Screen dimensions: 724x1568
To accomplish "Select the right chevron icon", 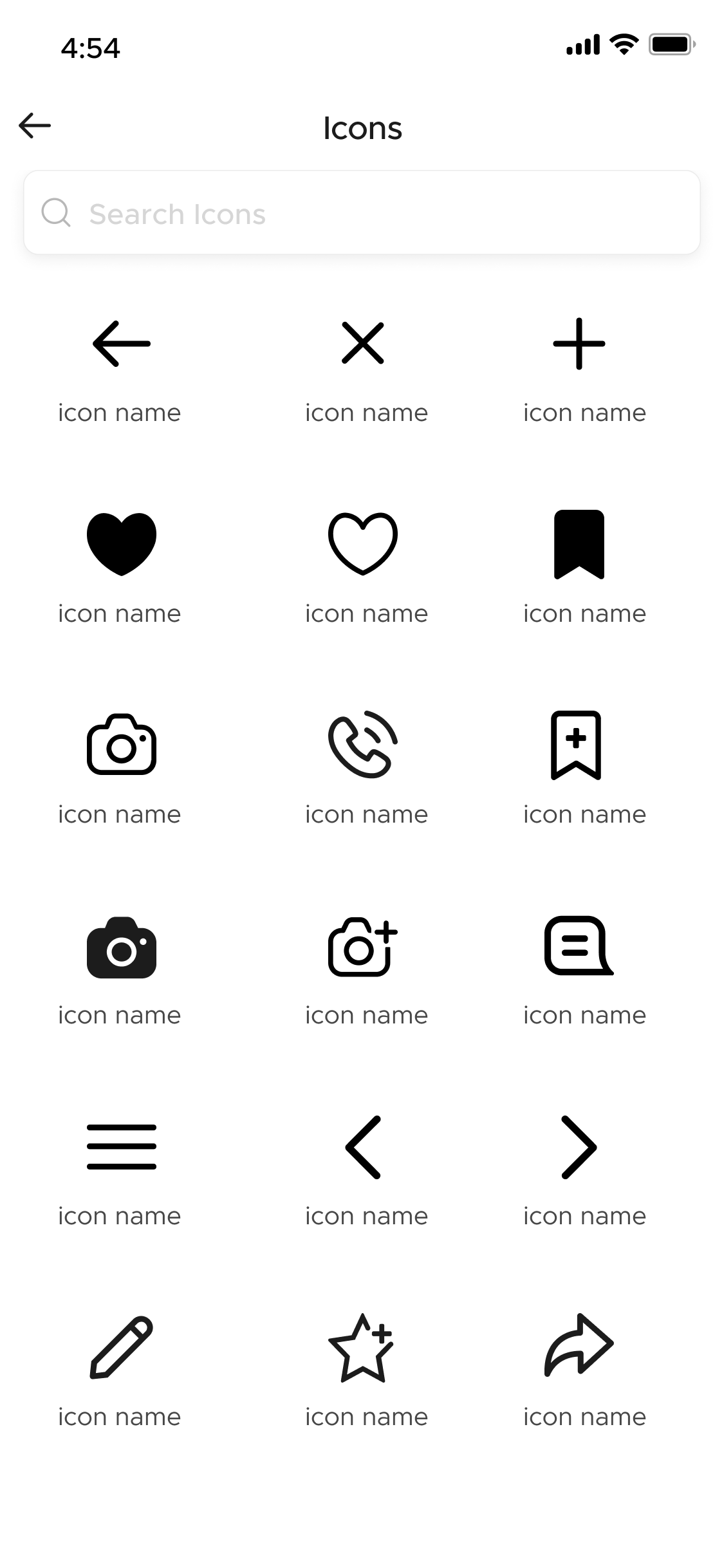I will [579, 1146].
